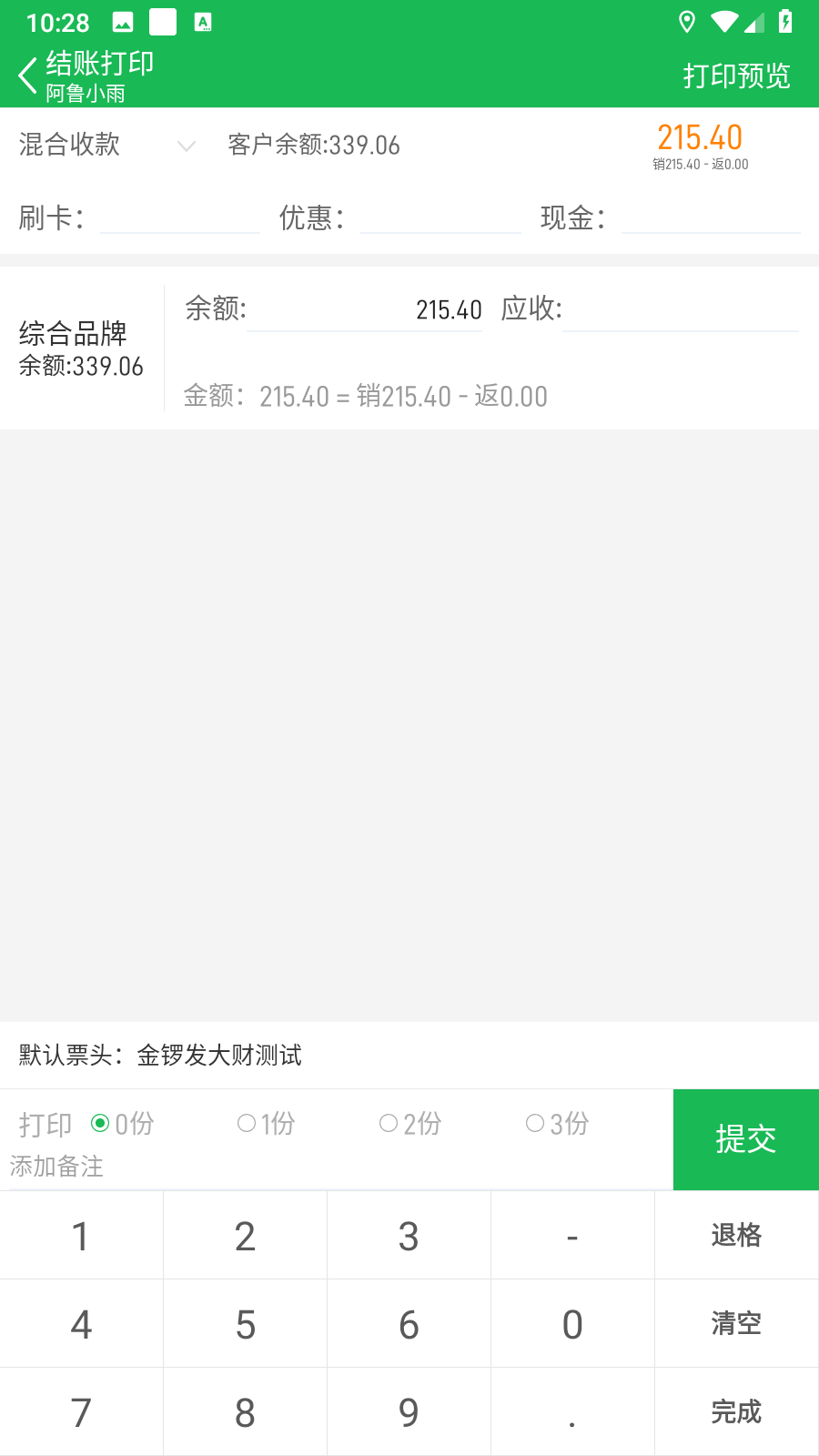819x1456 pixels.
Task: Open the 混合收款 payment method dropdown
Action: click(105, 146)
